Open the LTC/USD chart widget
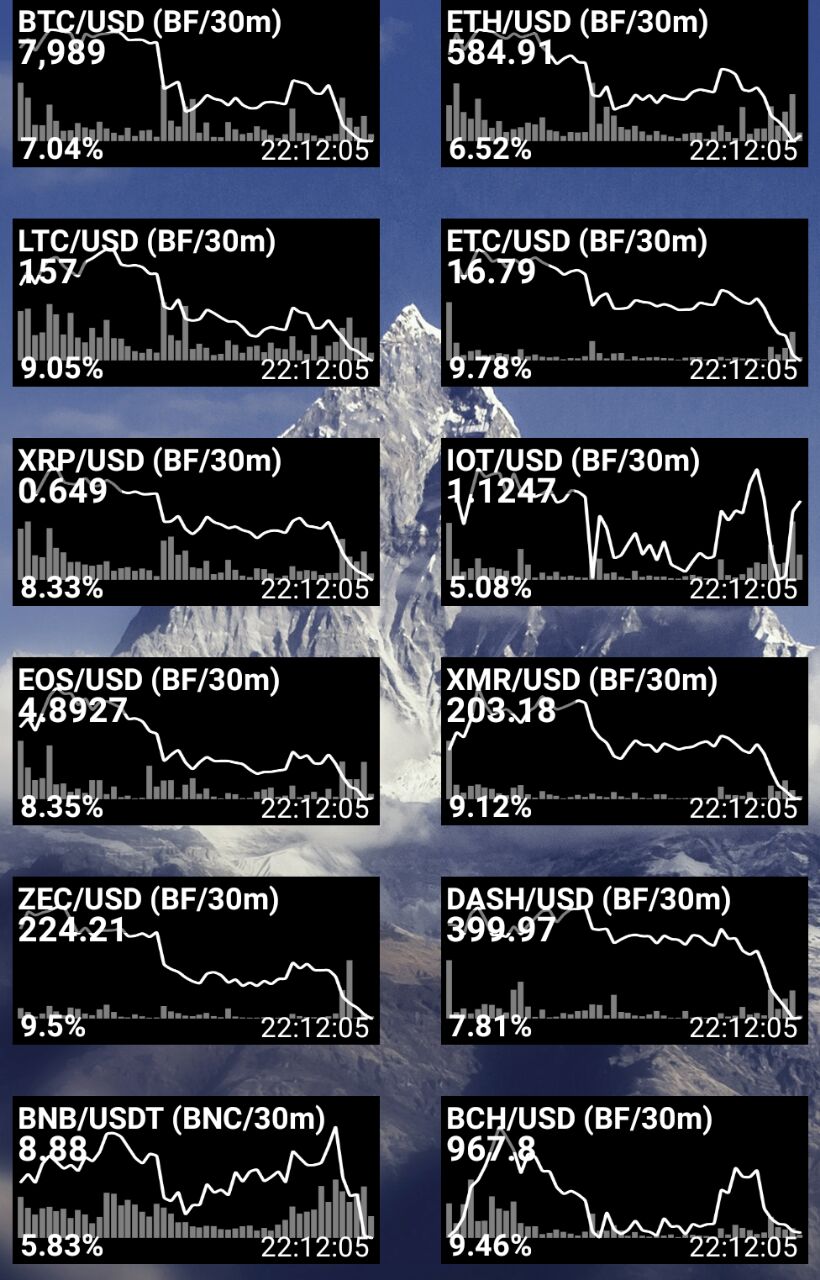This screenshot has height=1280, width=820. (196, 303)
